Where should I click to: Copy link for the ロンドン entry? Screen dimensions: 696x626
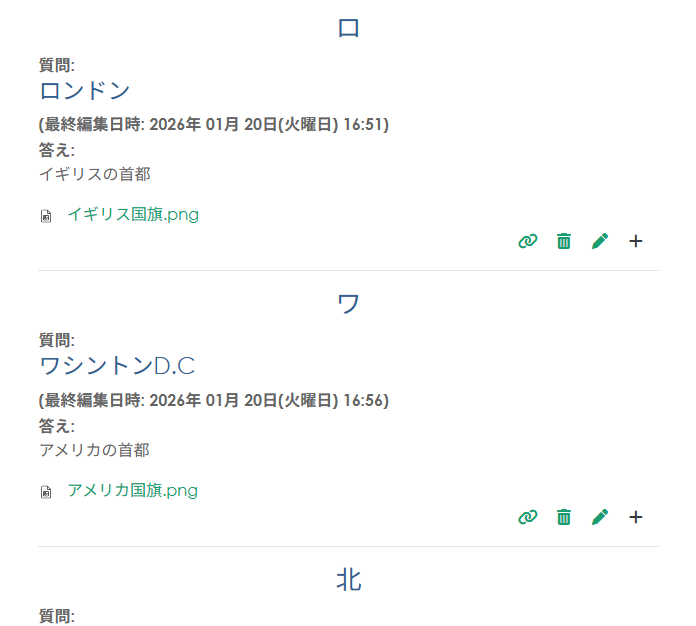[528, 241]
